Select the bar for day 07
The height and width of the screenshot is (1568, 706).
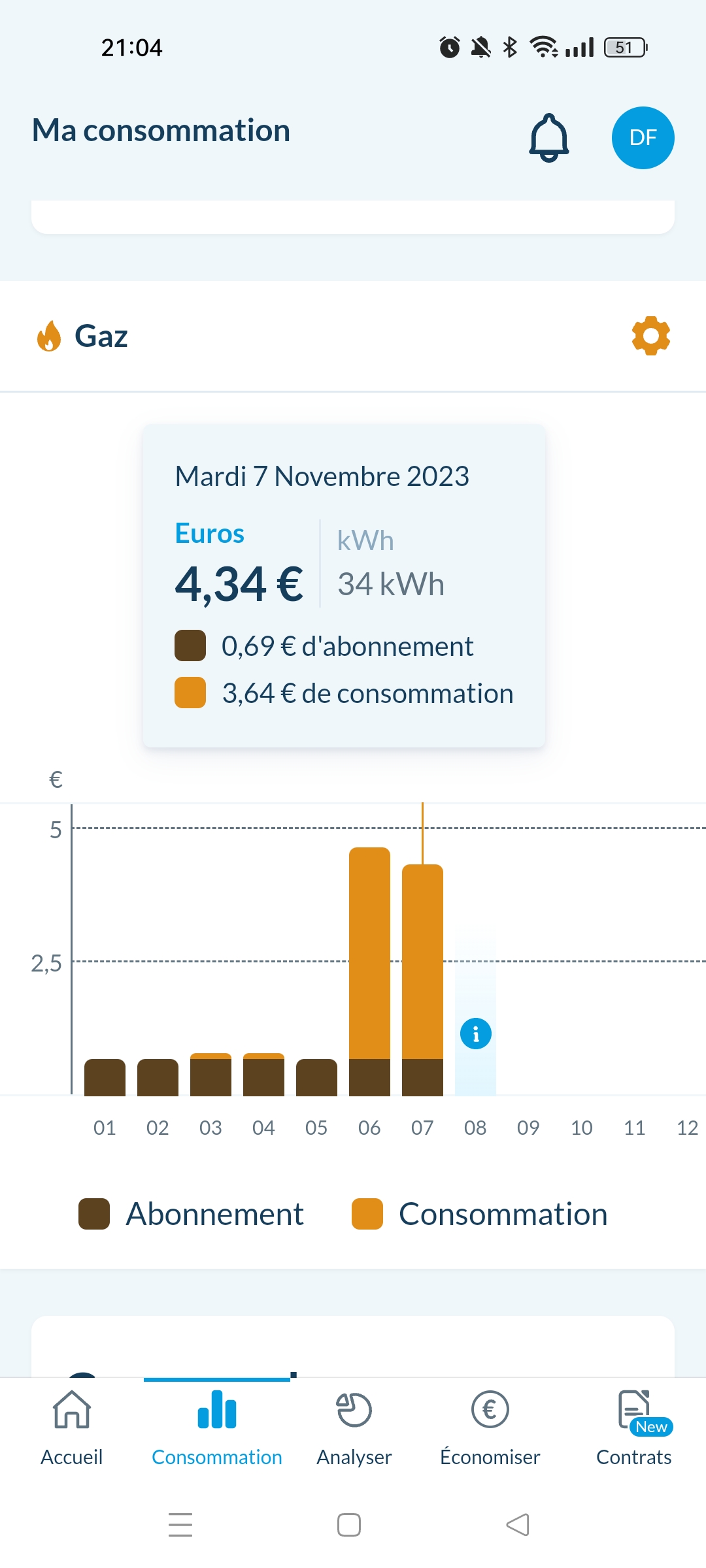[422, 979]
